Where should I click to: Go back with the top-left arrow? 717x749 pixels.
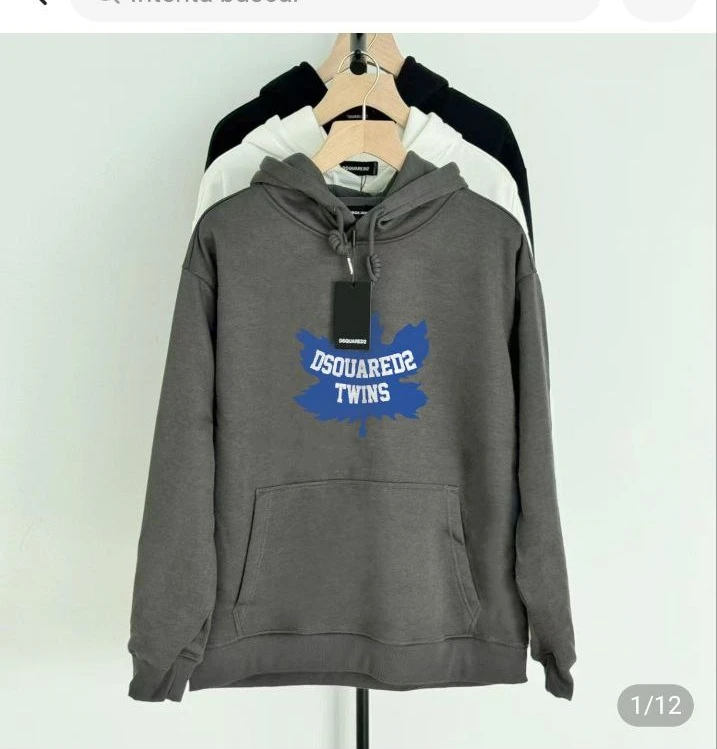pos(38,3)
